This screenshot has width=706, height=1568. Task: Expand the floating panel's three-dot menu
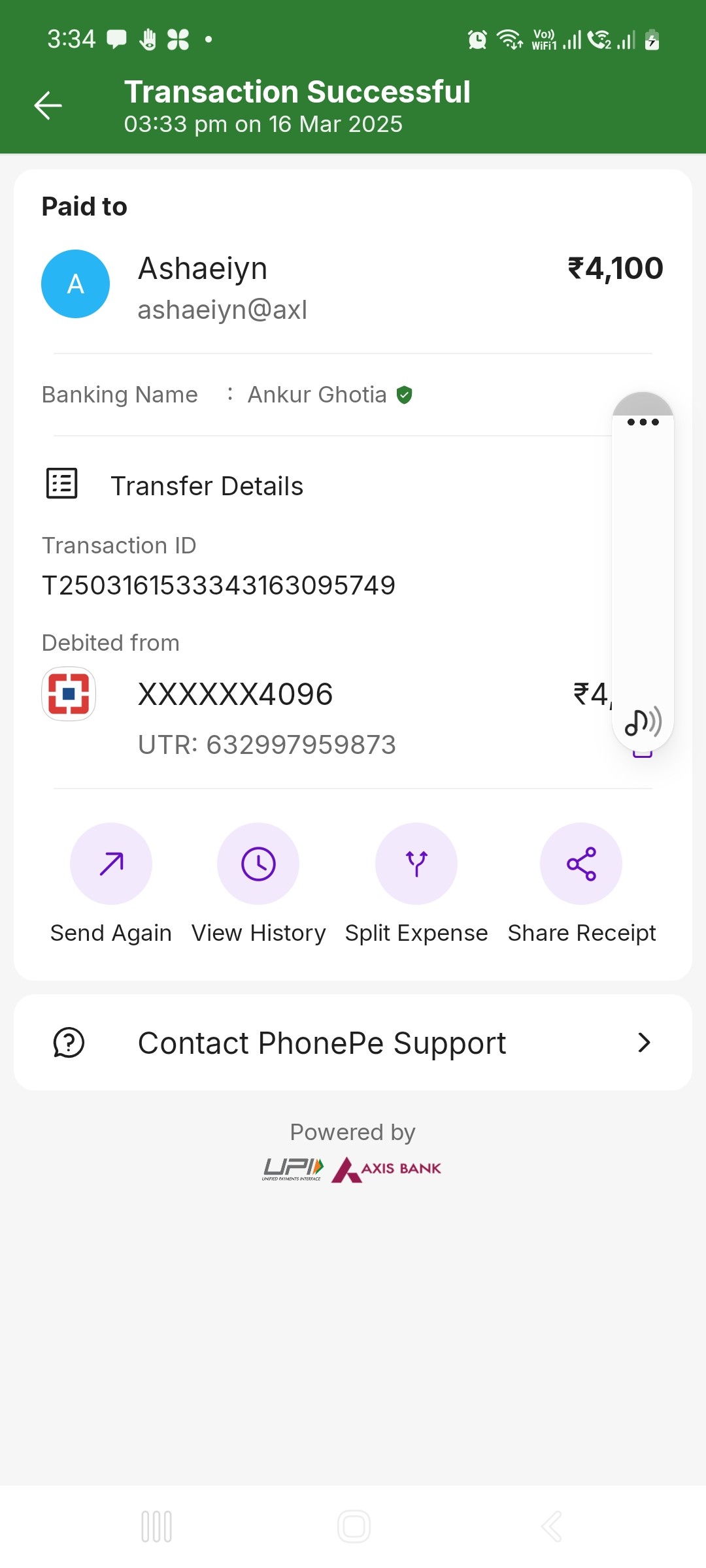point(643,422)
